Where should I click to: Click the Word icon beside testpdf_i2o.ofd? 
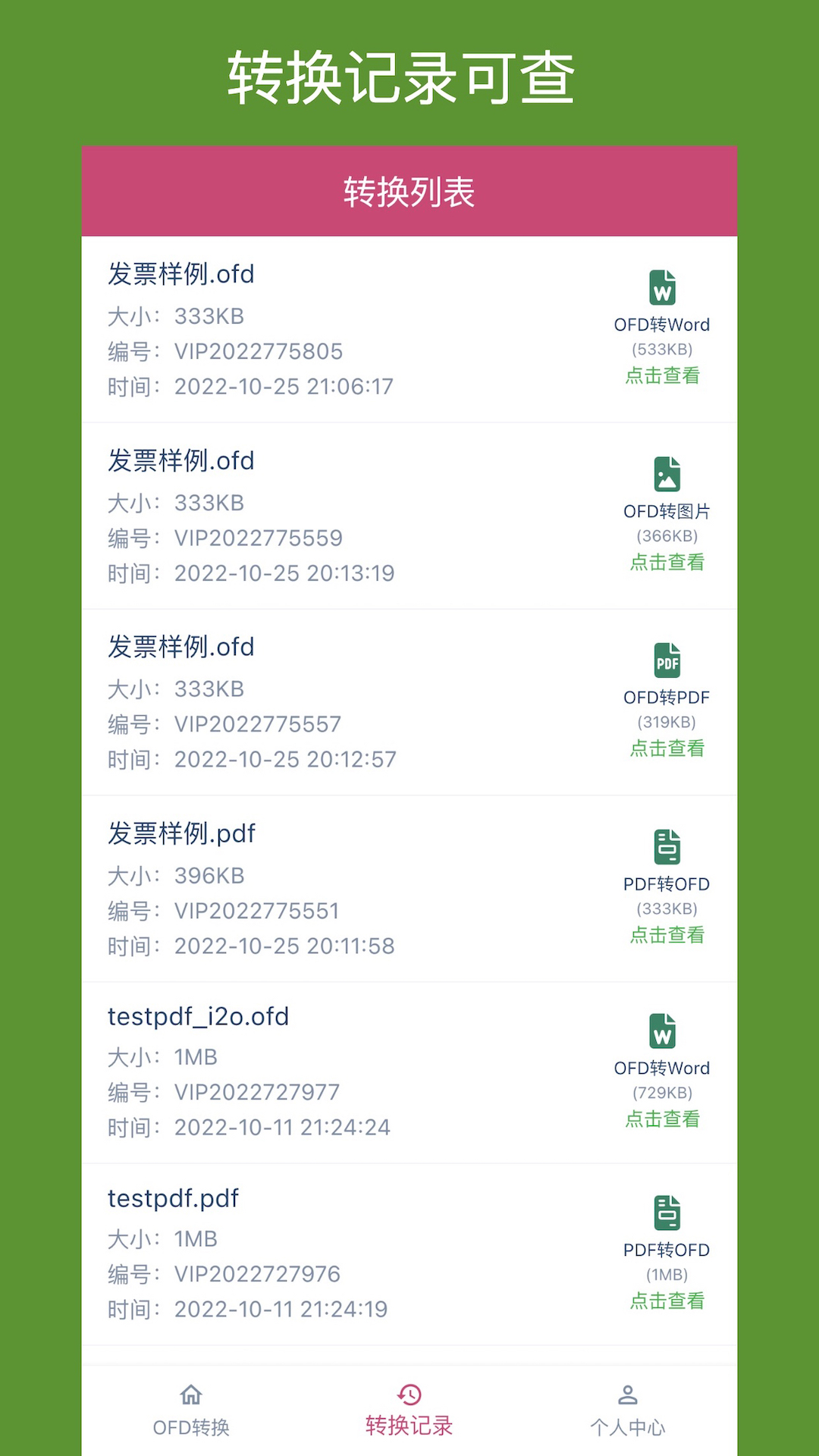663,1030
